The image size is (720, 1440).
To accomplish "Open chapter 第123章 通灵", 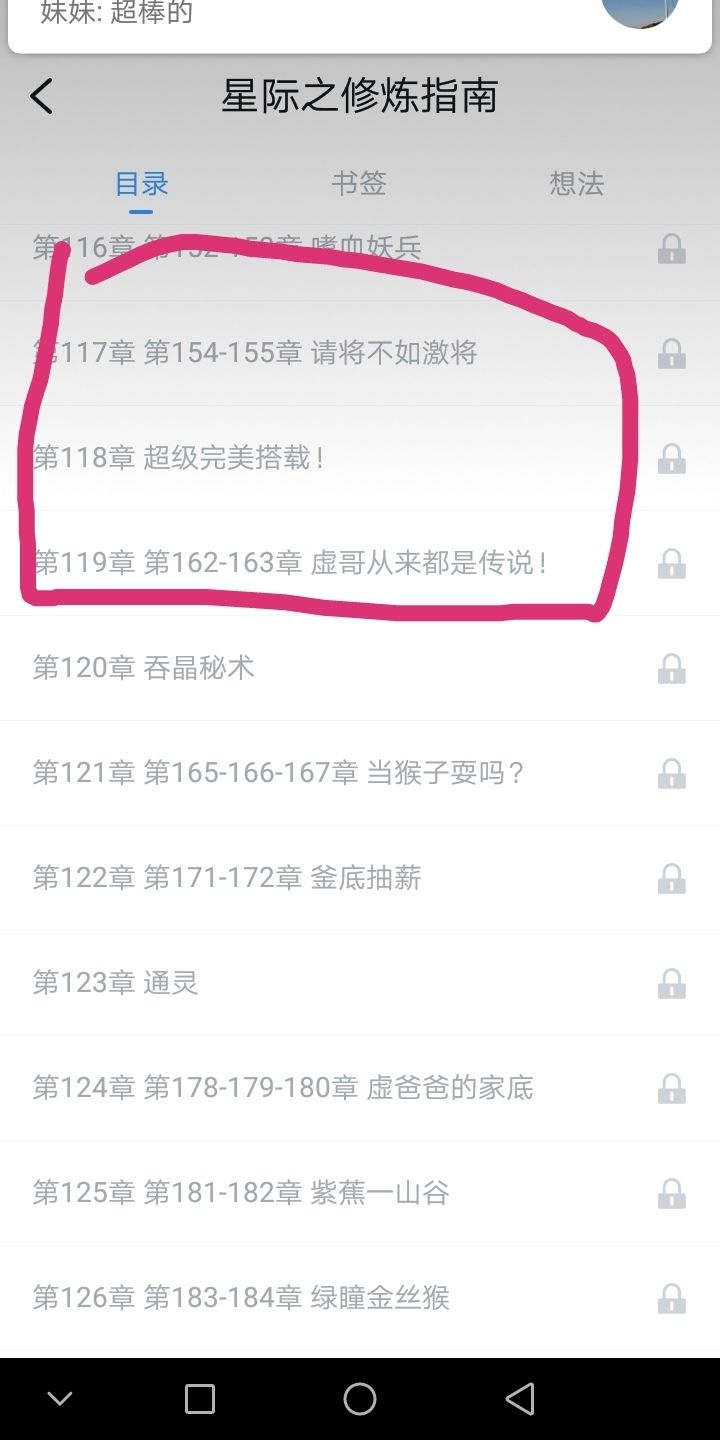I will coord(116,983).
